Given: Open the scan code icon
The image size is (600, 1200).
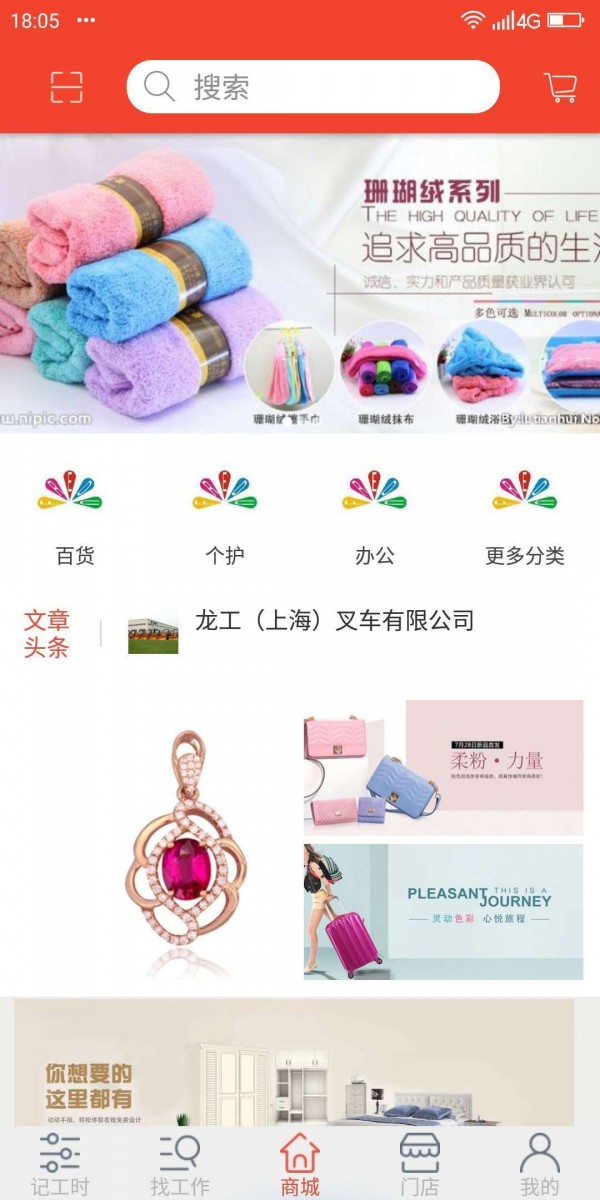Looking at the screenshot, I should 67,87.
